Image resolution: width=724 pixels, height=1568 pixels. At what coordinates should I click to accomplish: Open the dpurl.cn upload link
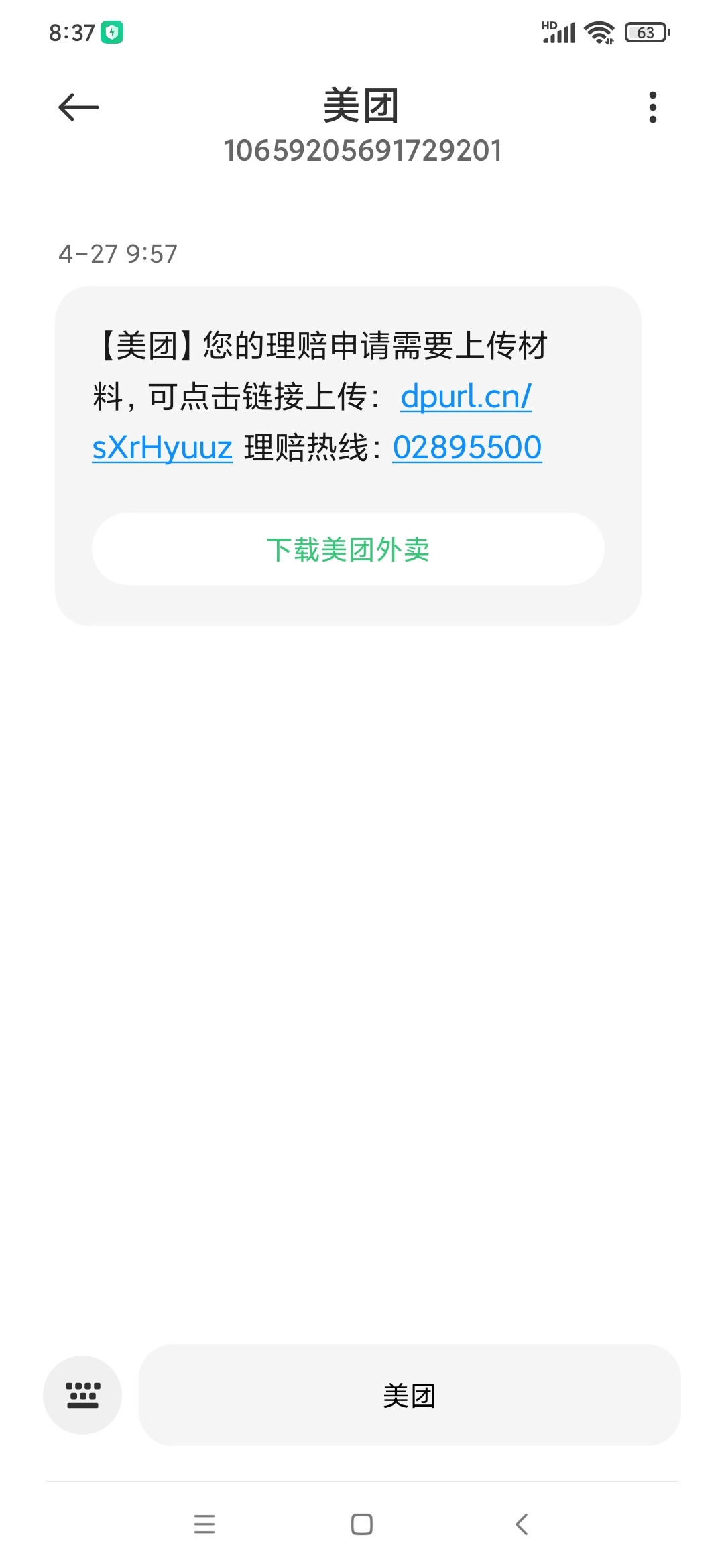(465, 397)
